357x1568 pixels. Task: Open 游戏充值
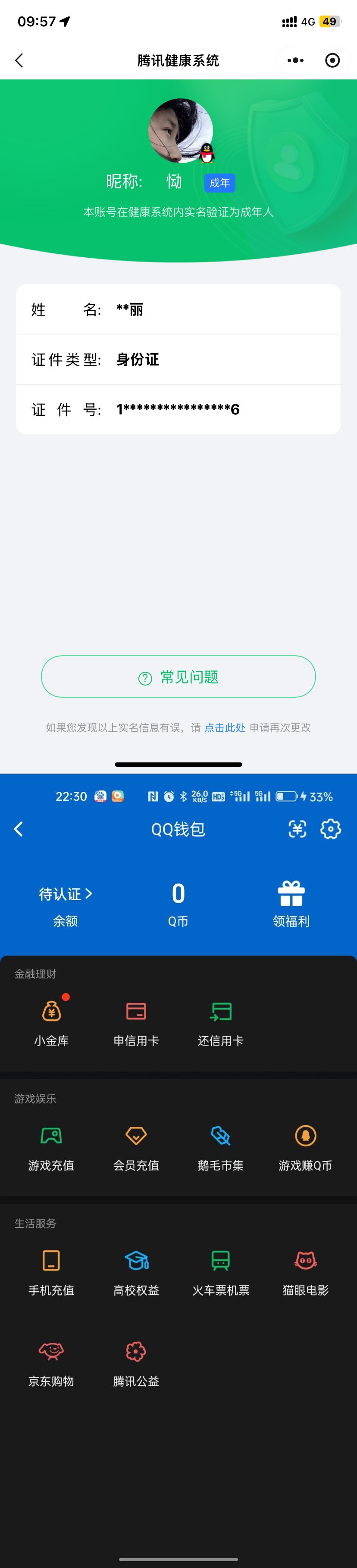[x=52, y=1148]
